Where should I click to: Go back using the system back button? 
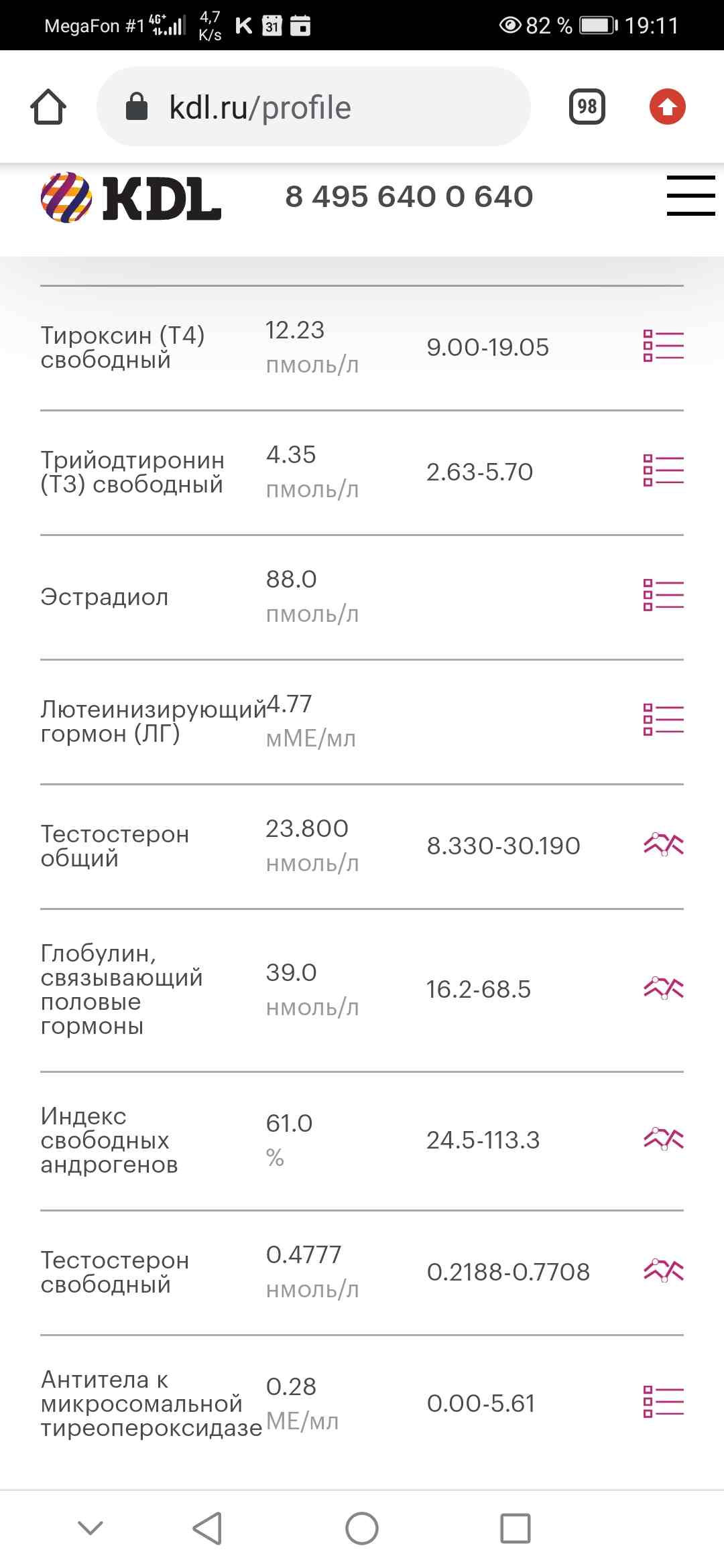[x=207, y=1528]
